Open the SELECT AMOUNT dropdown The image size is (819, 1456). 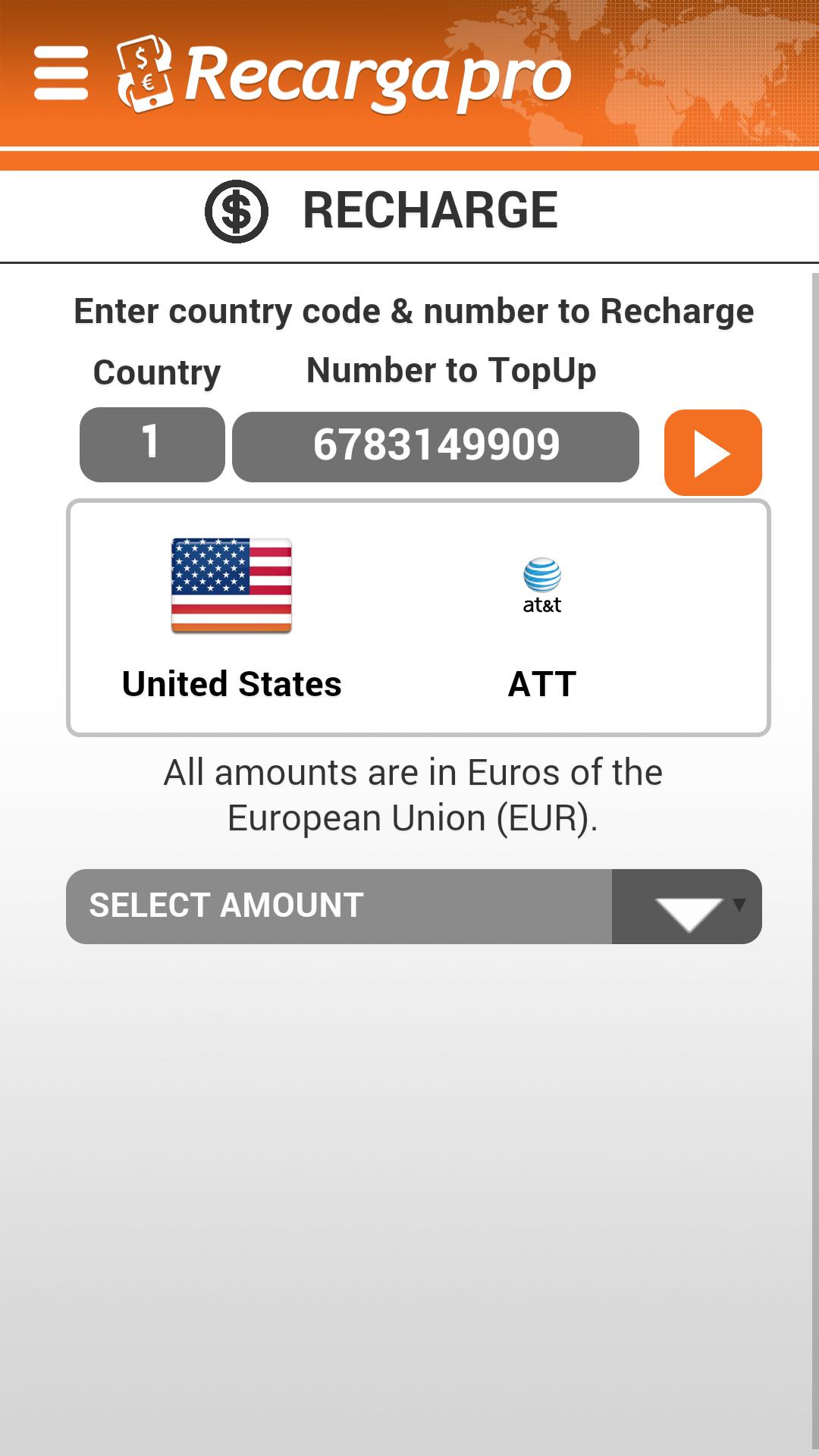pos(339,906)
